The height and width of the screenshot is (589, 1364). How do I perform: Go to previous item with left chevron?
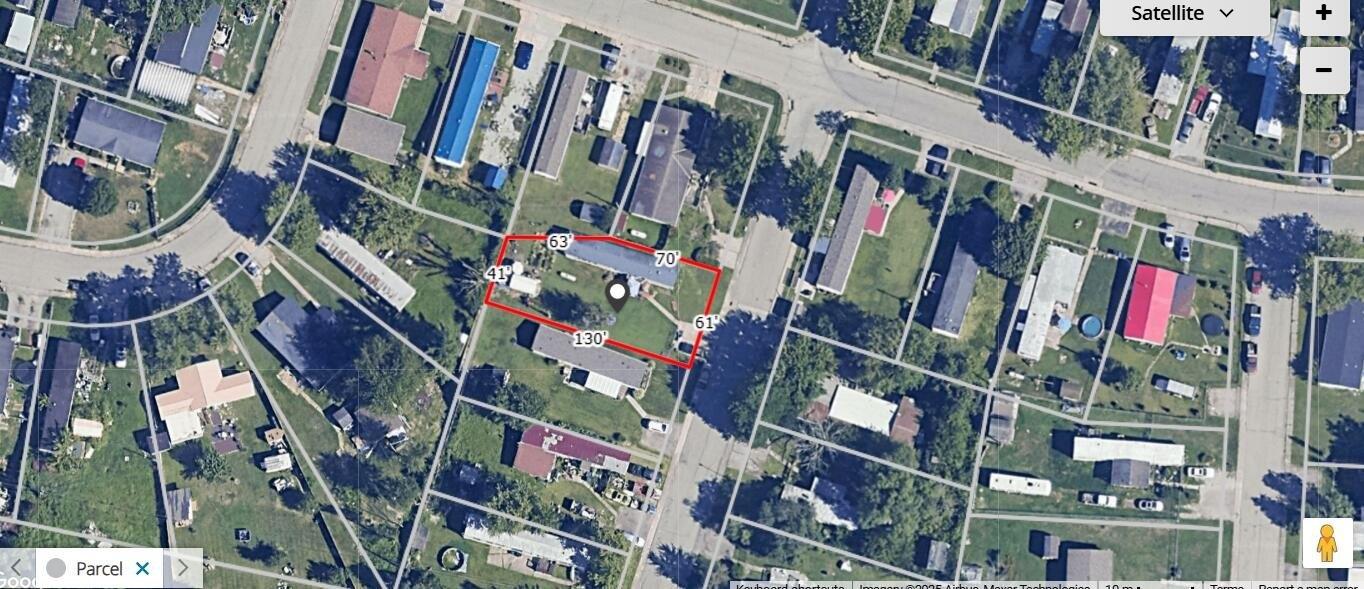point(17,568)
